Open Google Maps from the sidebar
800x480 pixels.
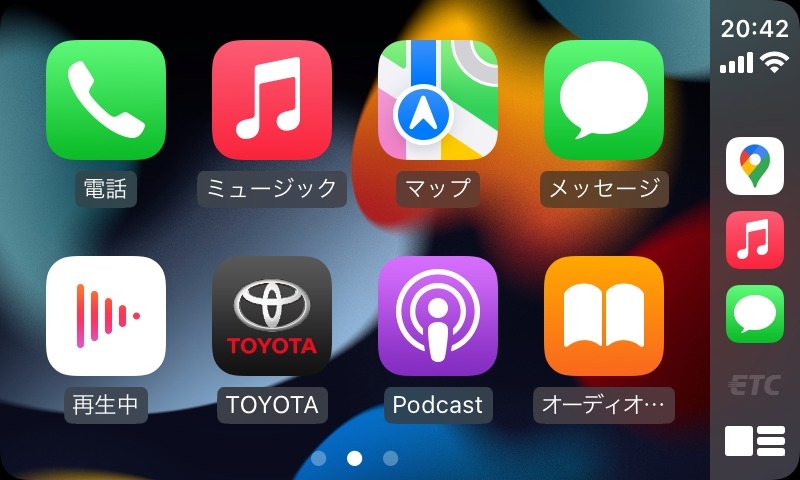pyautogui.click(x=754, y=167)
